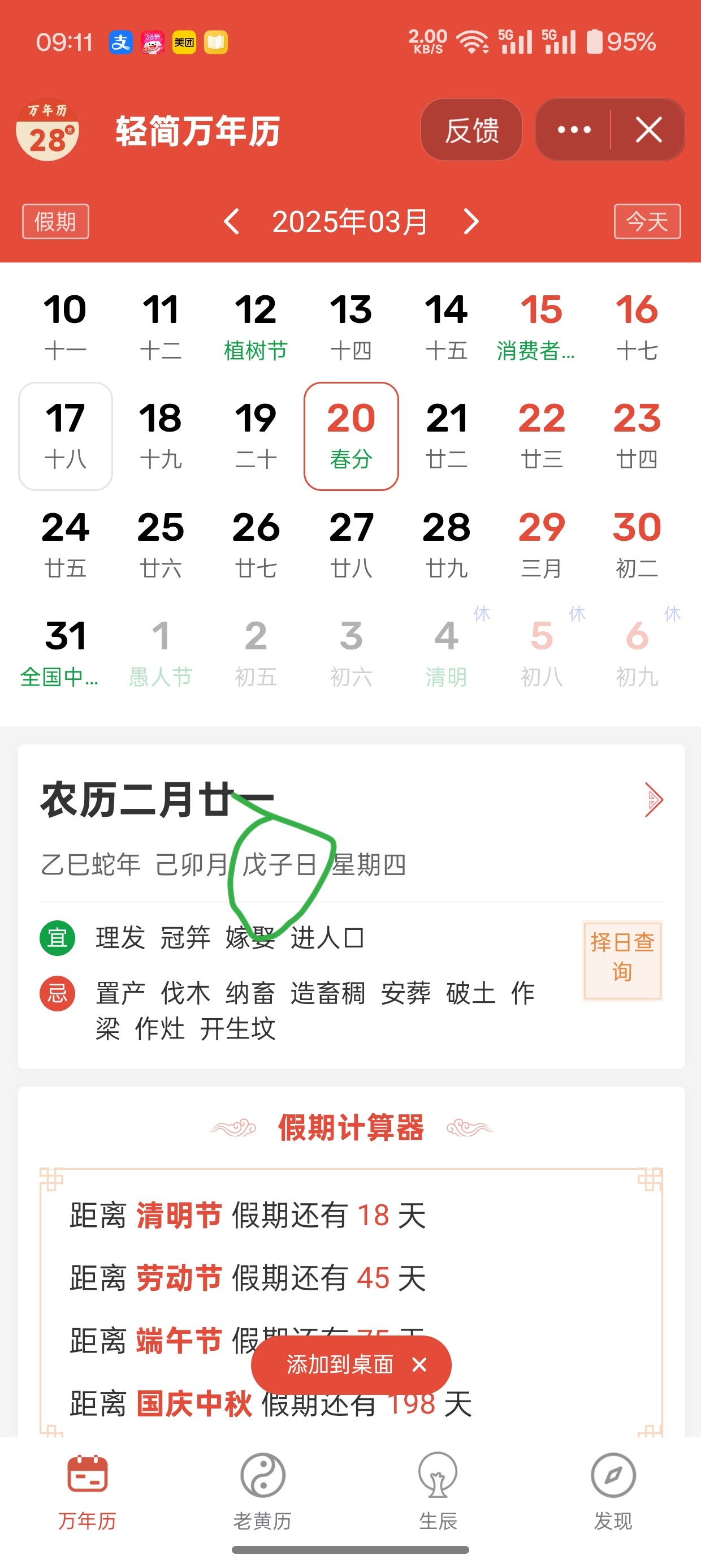Open the mini-program more options menu
Viewport: 701px width, 1568px height.
(x=574, y=130)
